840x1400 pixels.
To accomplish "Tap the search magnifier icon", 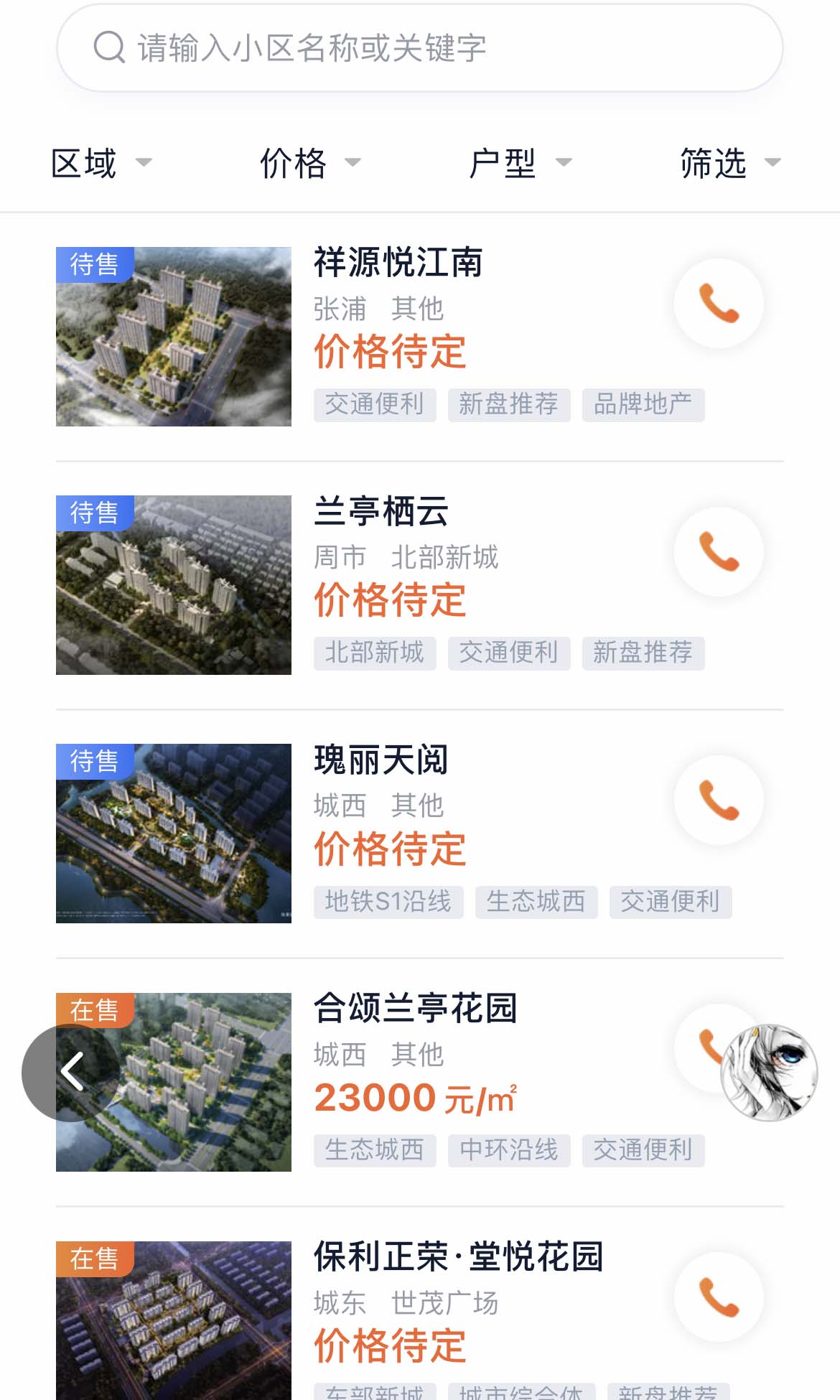I will click(x=106, y=47).
